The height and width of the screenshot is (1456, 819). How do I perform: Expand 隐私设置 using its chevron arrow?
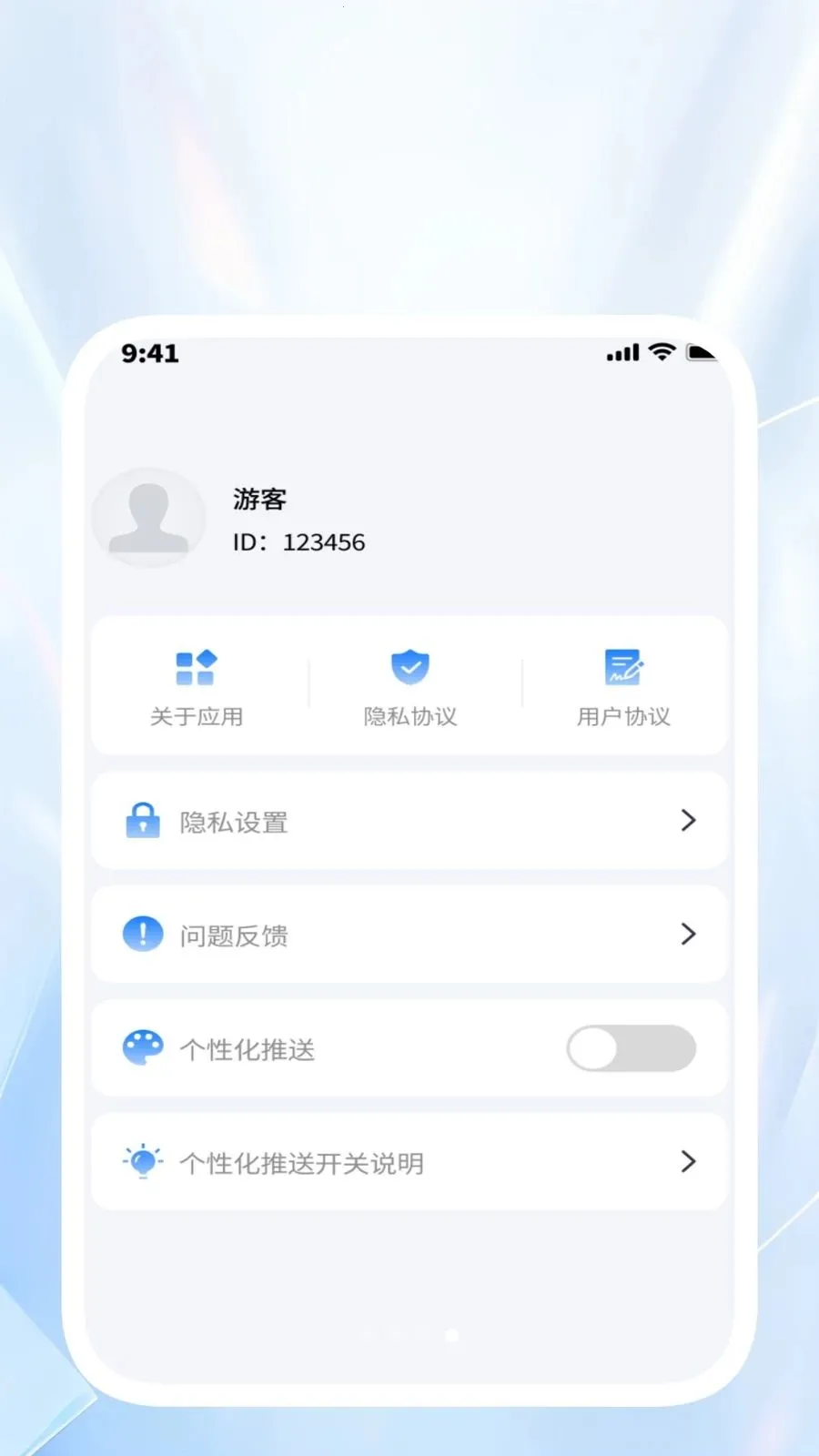coord(689,821)
